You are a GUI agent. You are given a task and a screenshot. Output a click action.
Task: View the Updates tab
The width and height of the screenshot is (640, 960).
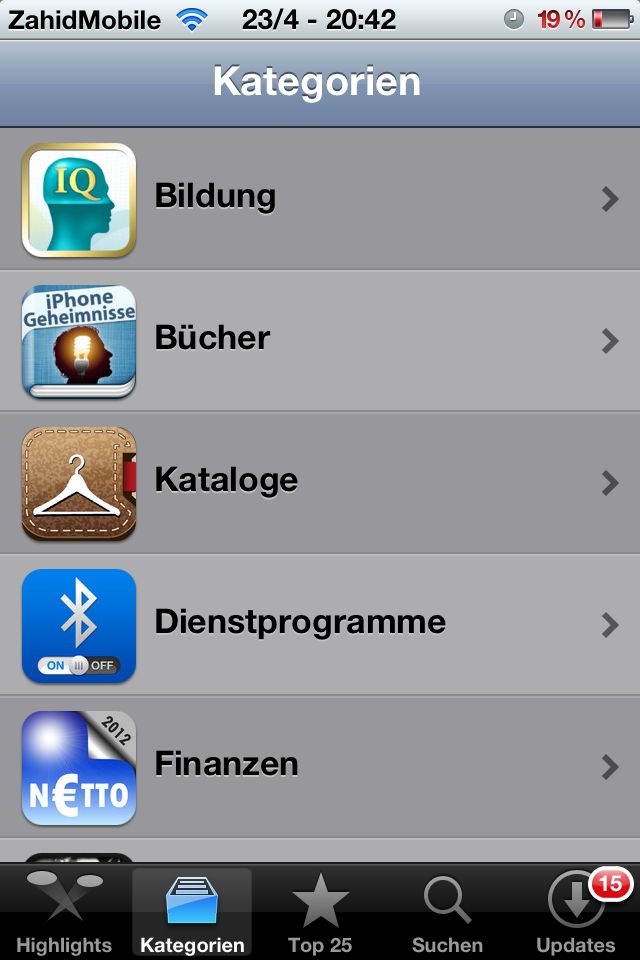click(x=576, y=912)
